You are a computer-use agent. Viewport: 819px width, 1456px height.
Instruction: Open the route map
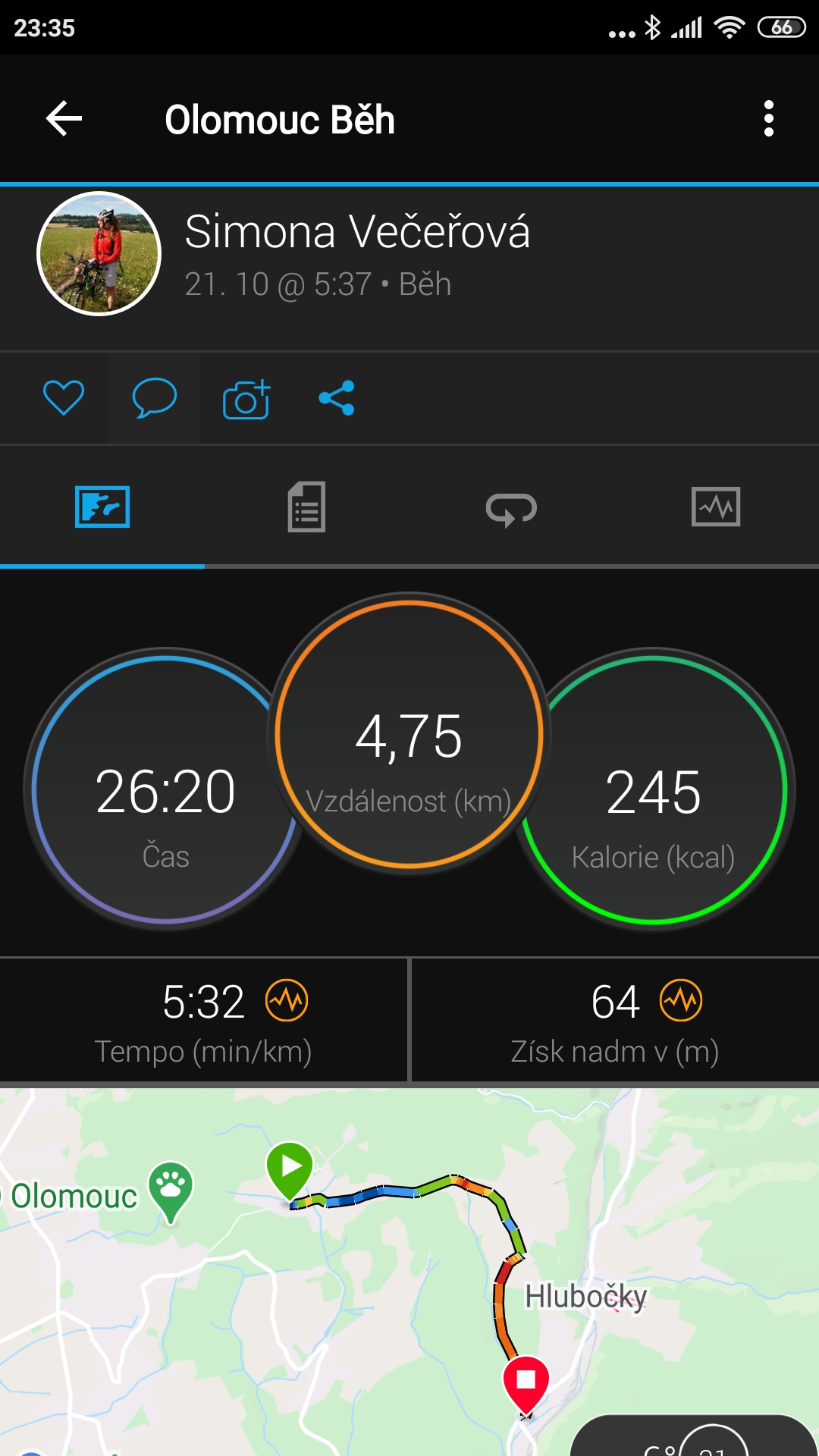(409, 1272)
